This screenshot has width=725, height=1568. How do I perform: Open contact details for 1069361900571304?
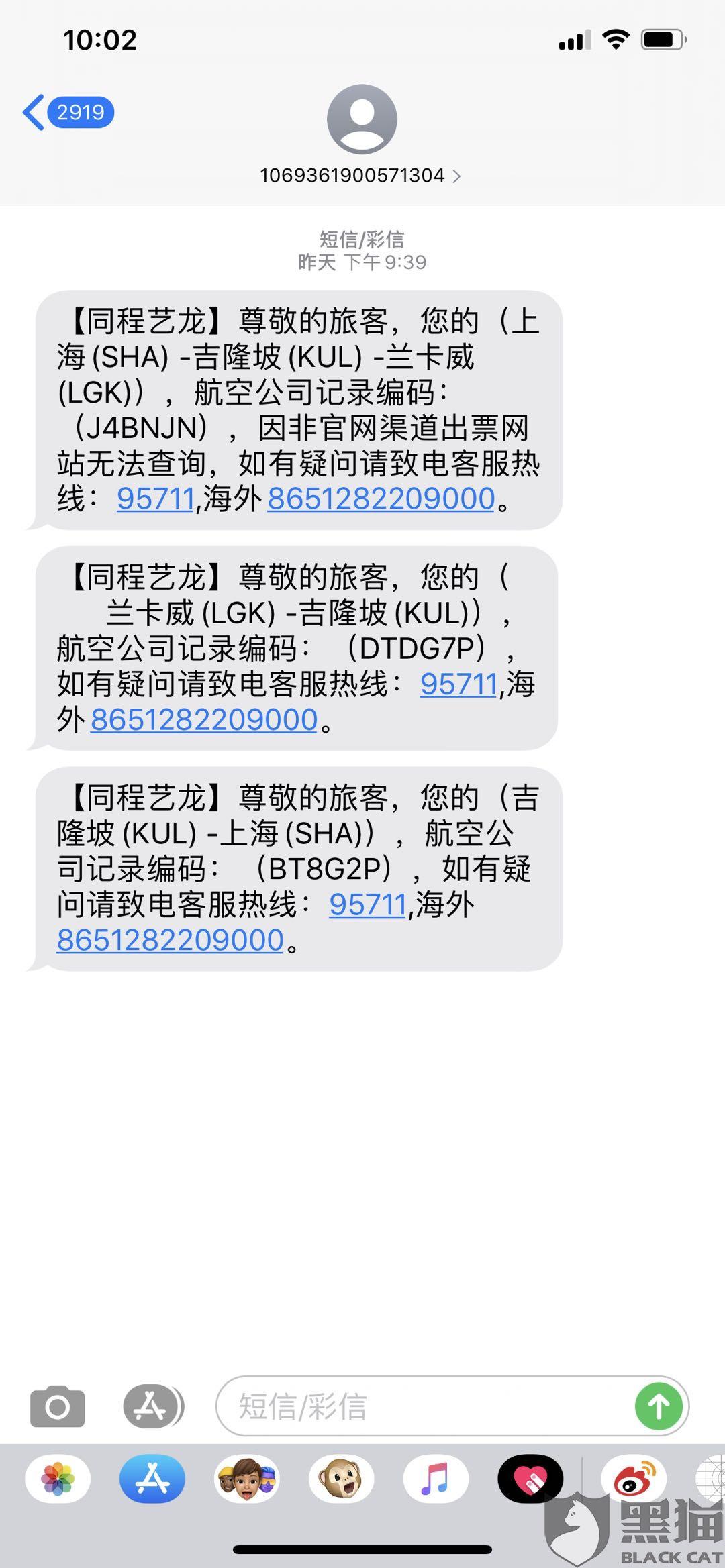(x=360, y=176)
